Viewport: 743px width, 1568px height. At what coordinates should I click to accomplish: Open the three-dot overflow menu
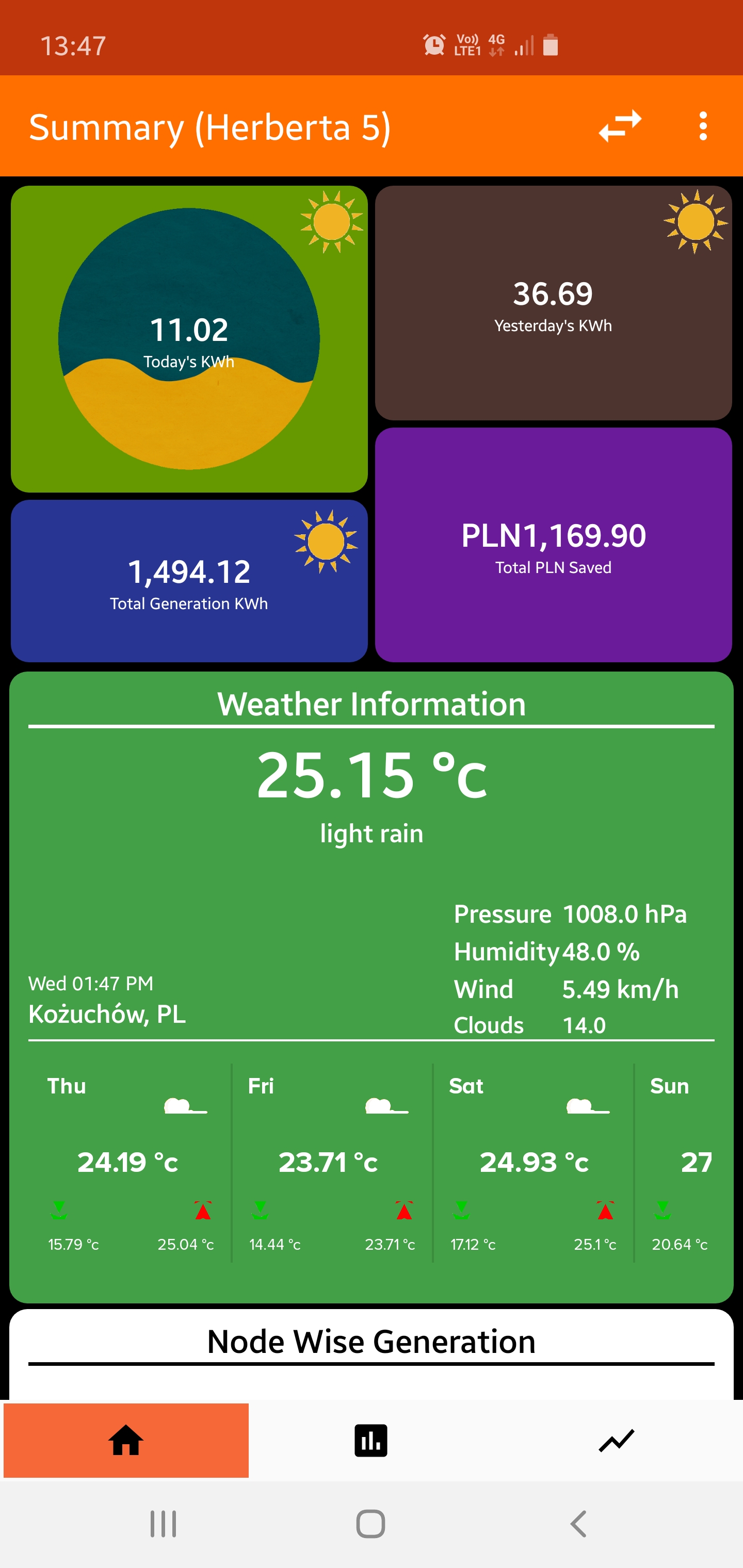tap(703, 126)
